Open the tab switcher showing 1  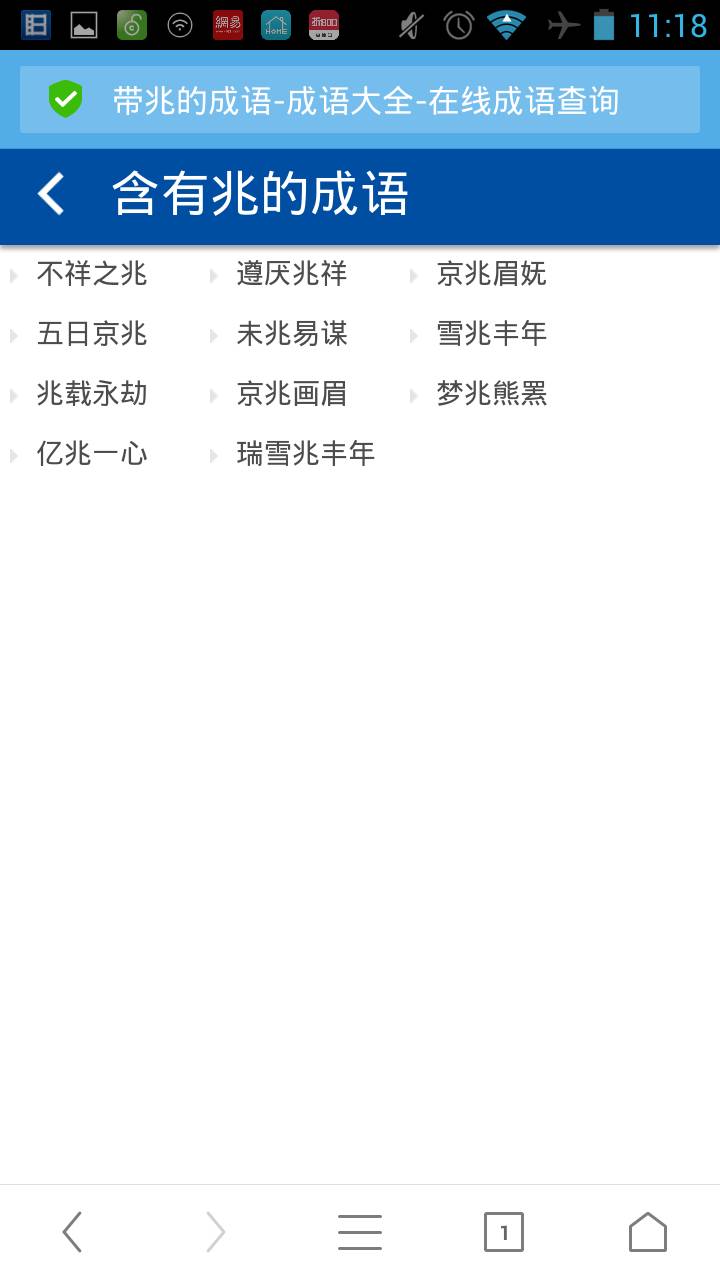pos(504,1232)
